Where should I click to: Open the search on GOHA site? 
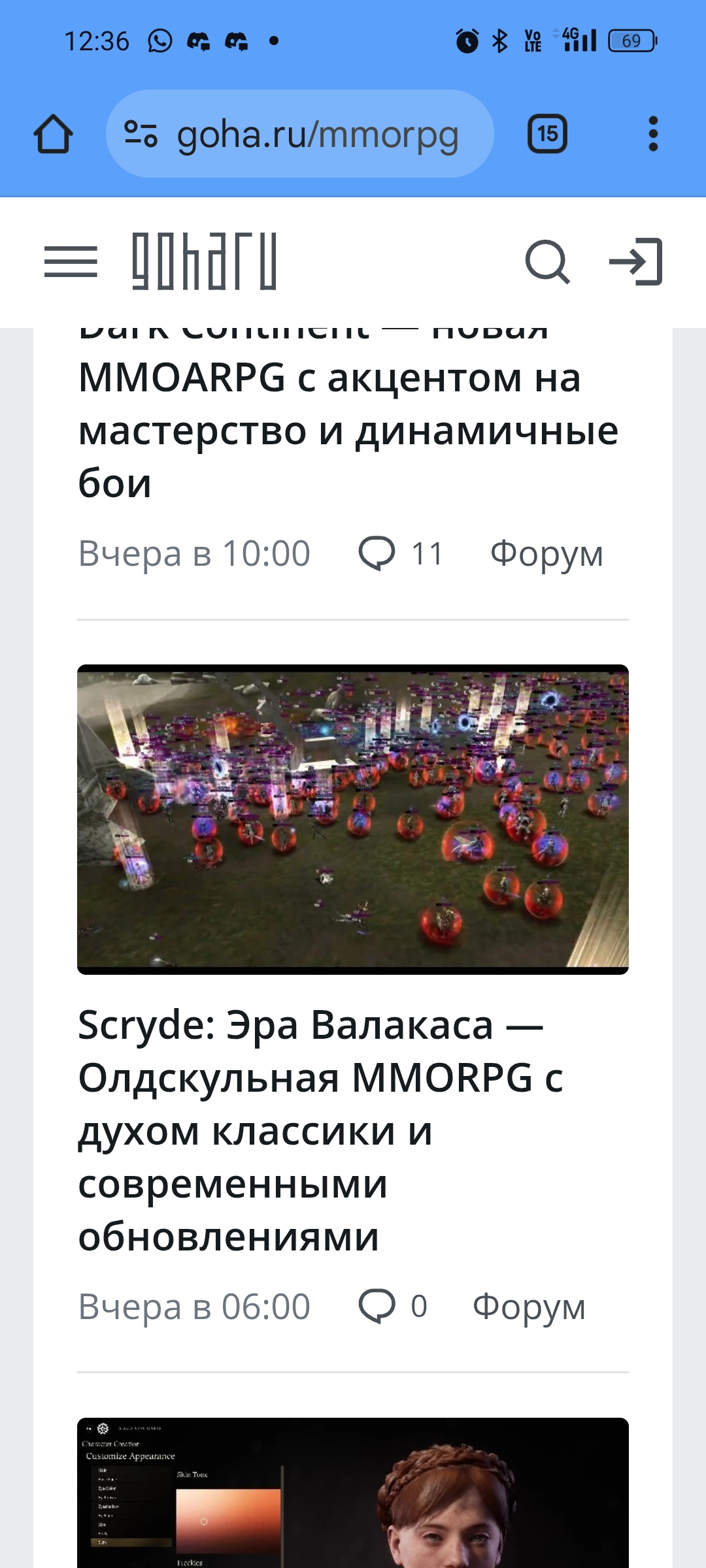[x=548, y=263]
